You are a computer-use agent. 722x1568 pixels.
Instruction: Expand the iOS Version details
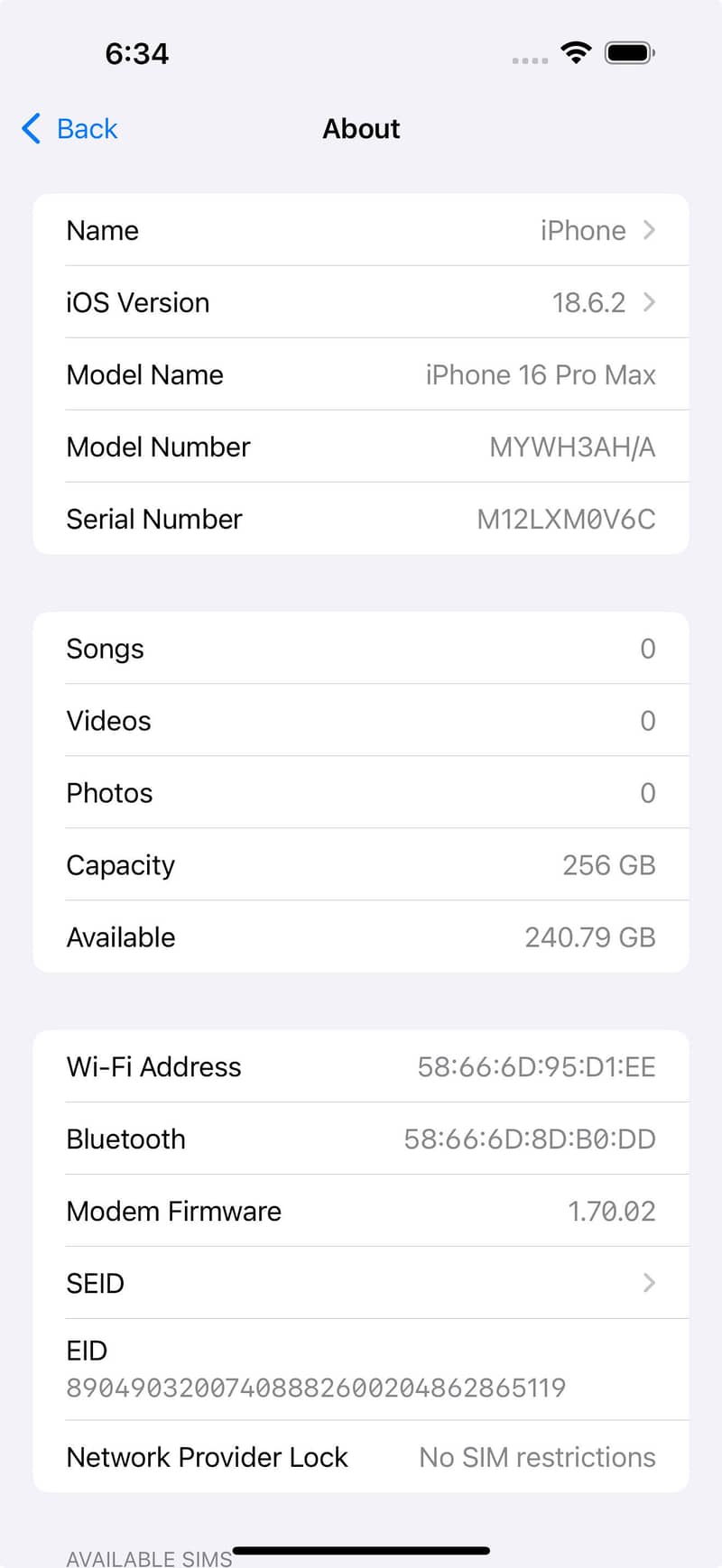[361, 302]
